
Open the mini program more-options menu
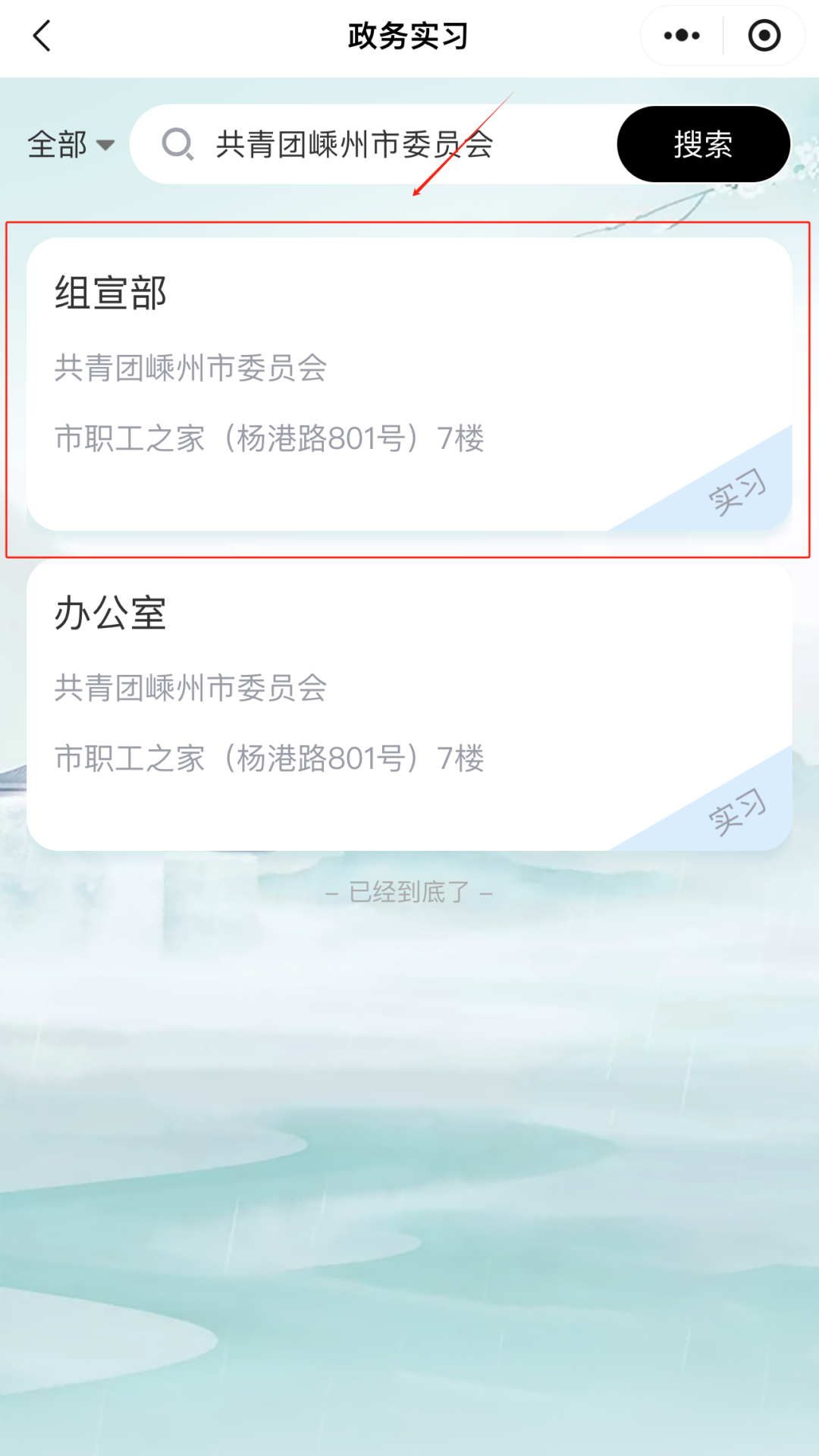coord(682,36)
